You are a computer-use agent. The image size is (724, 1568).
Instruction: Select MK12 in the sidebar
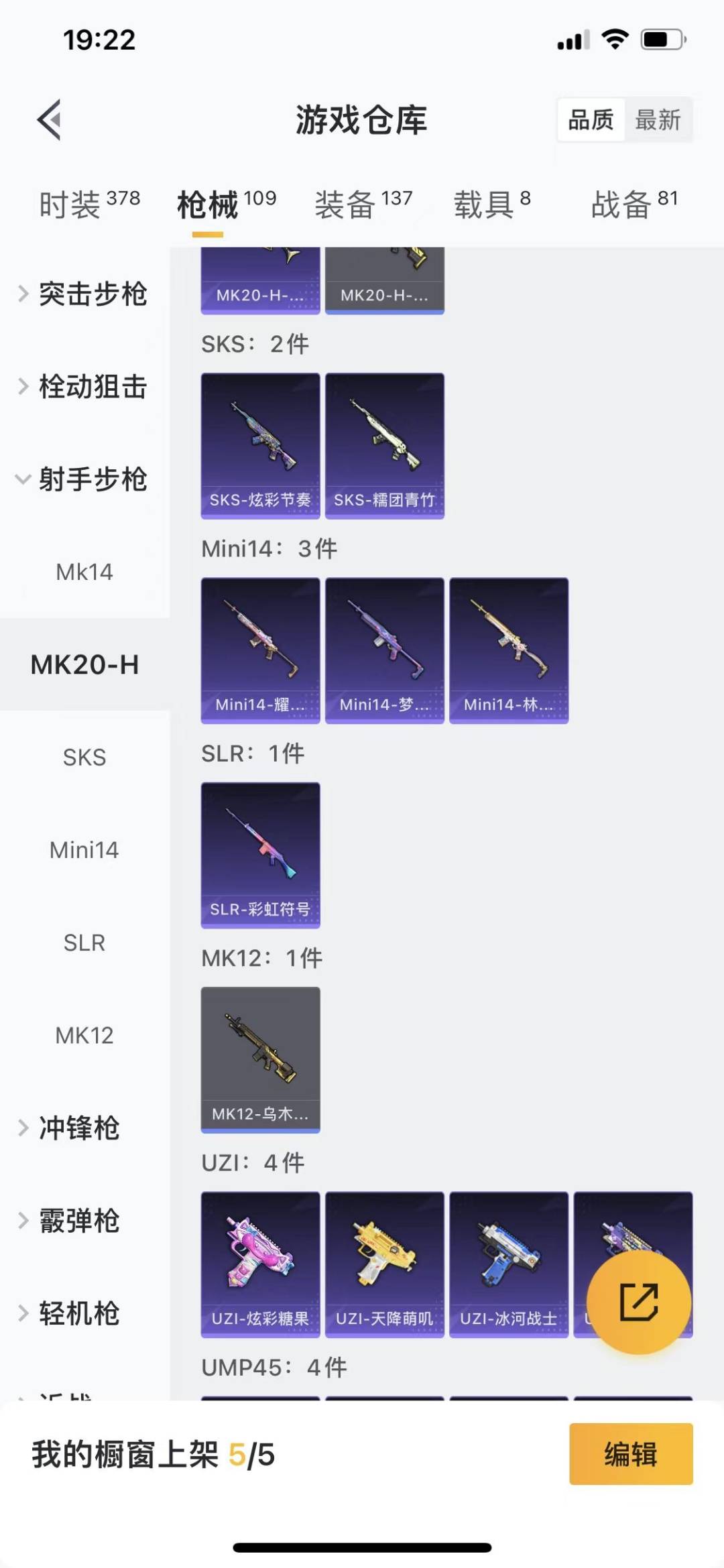point(83,1035)
